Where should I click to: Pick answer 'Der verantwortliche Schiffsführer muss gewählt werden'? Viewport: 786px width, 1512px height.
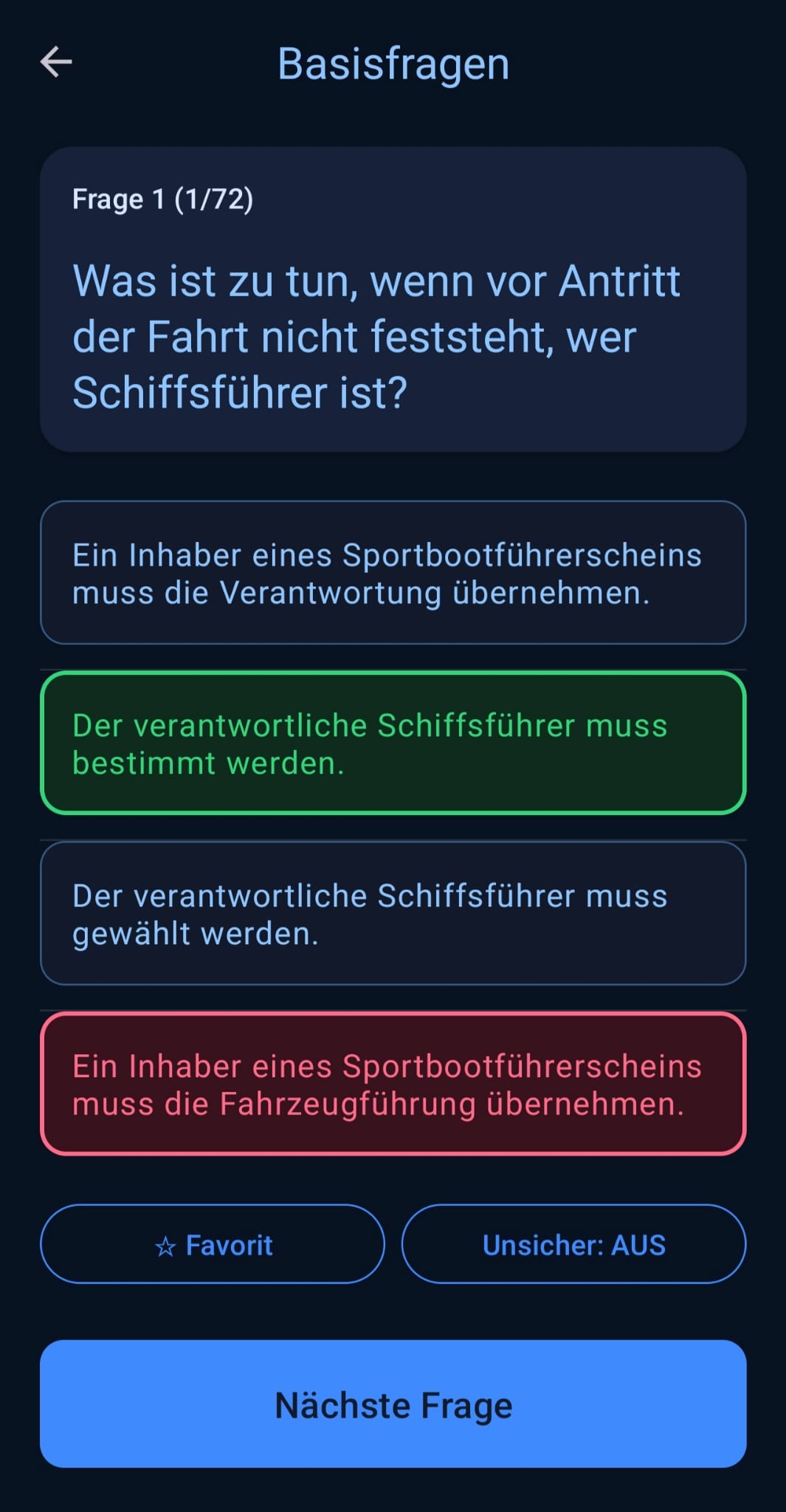(393, 914)
